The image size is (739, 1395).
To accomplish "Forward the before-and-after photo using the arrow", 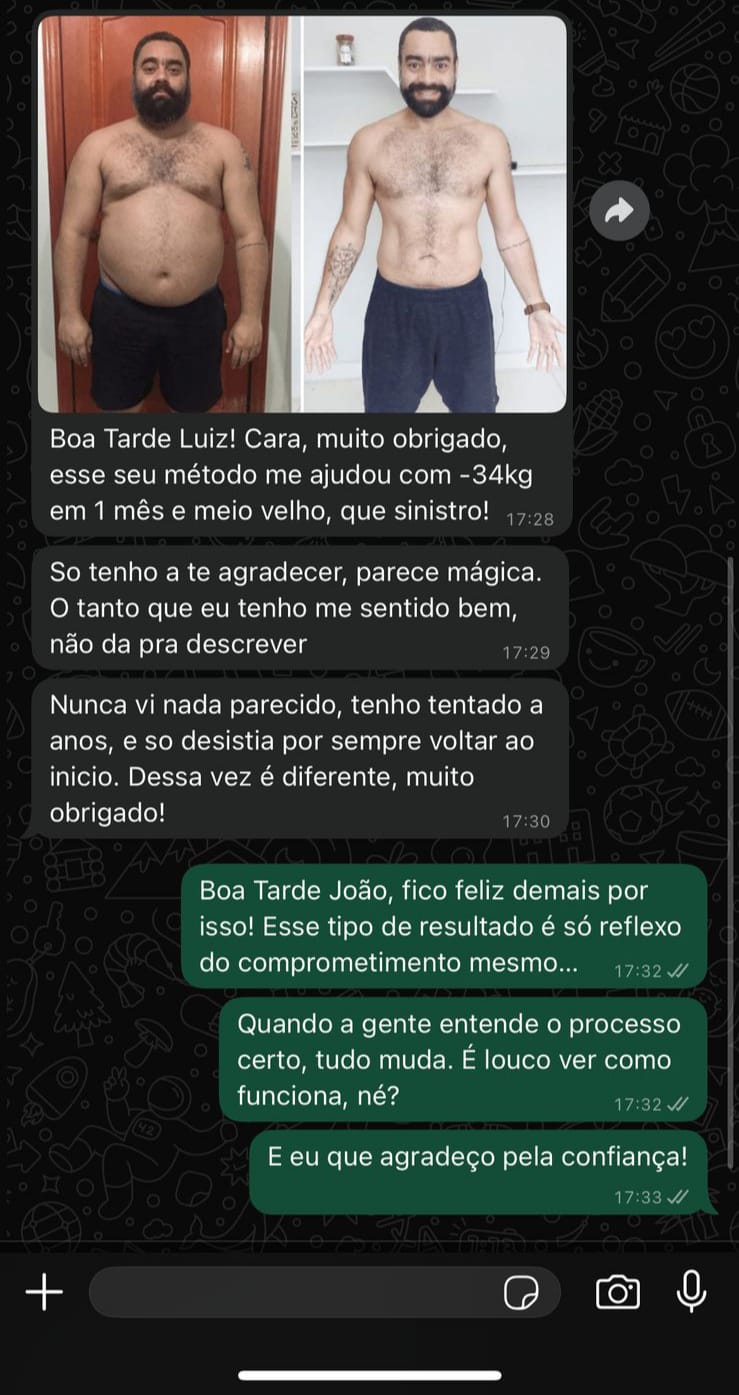I will tap(620, 210).
